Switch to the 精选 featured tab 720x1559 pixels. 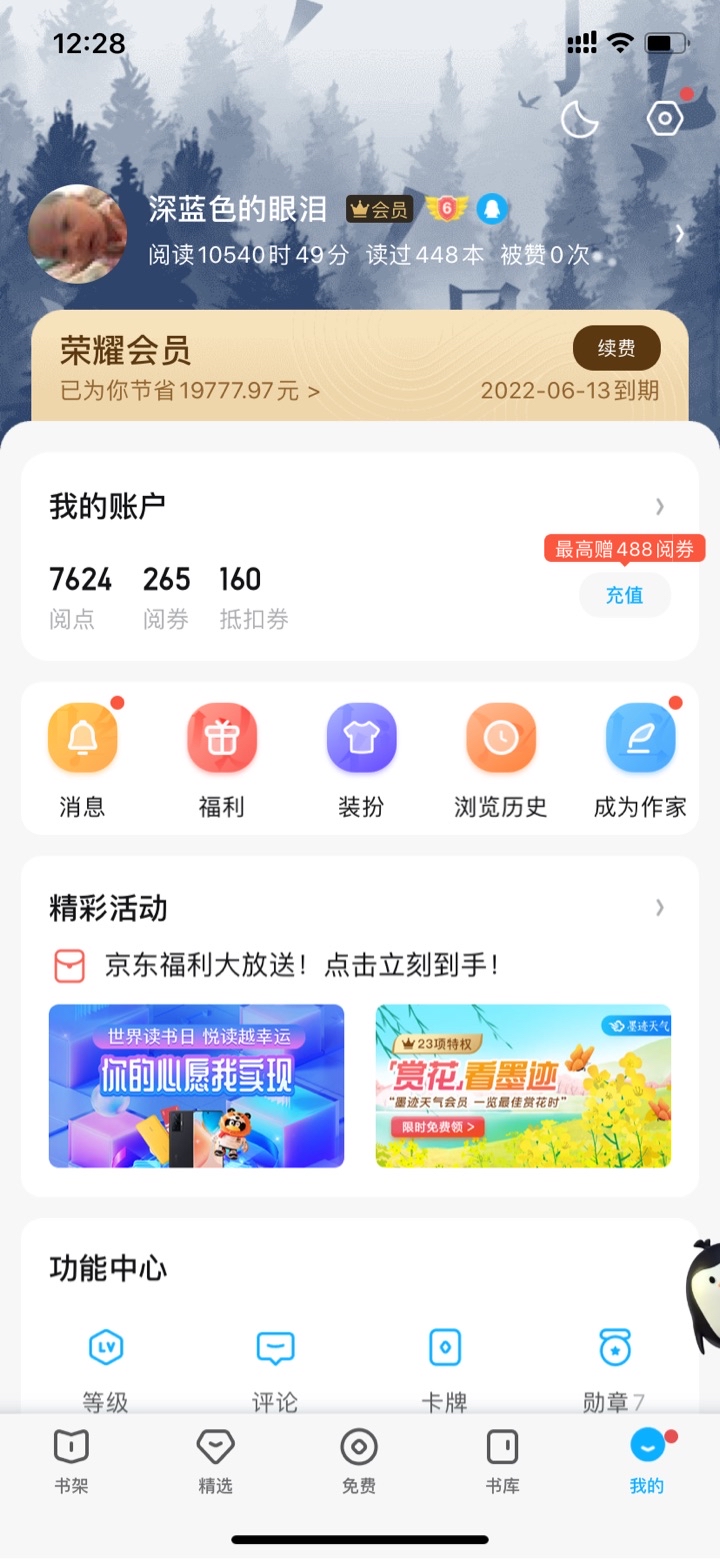click(x=215, y=1460)
